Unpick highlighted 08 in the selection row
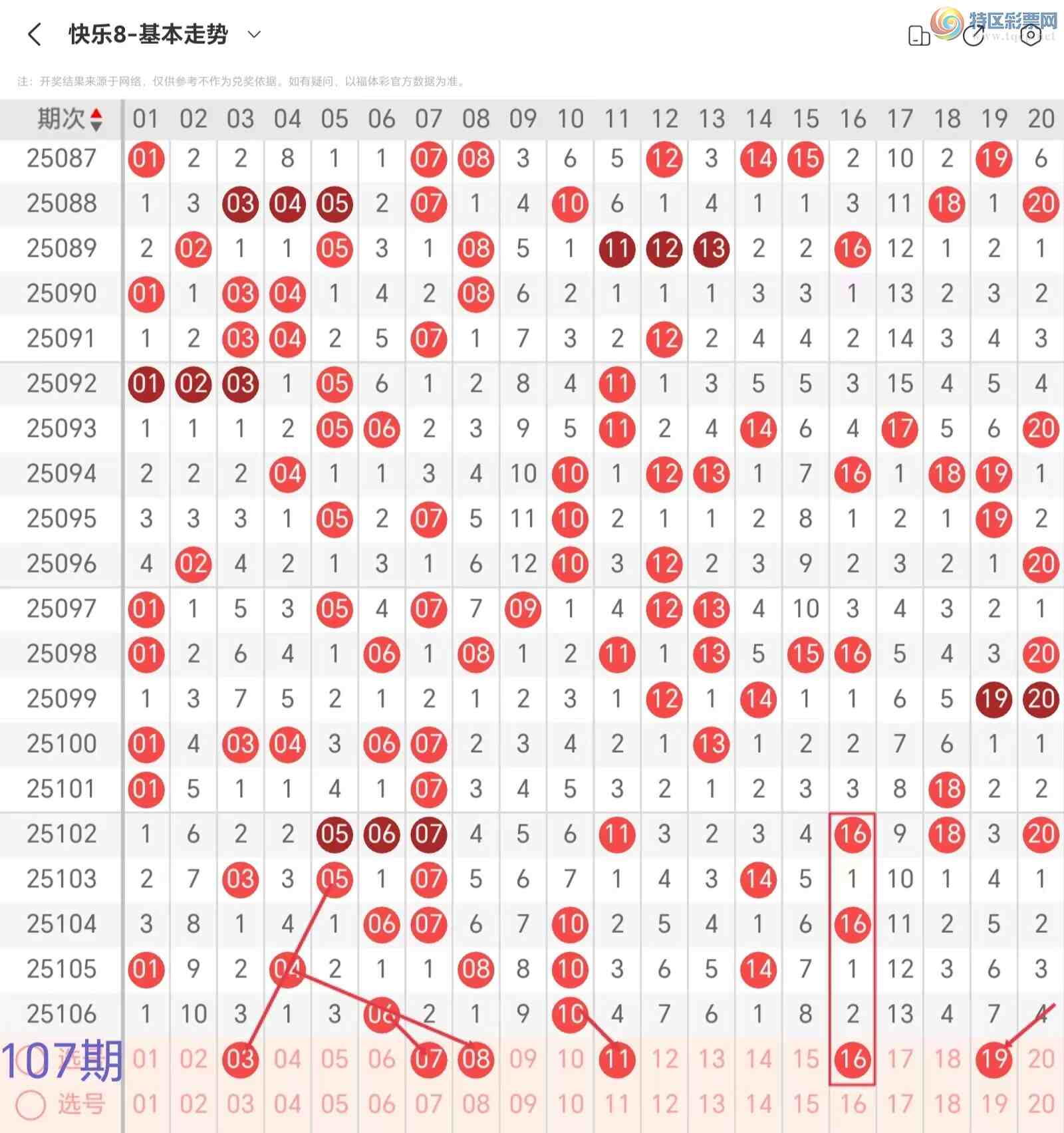Viewport: 1064px width, 1133px height. (475, 1059)
